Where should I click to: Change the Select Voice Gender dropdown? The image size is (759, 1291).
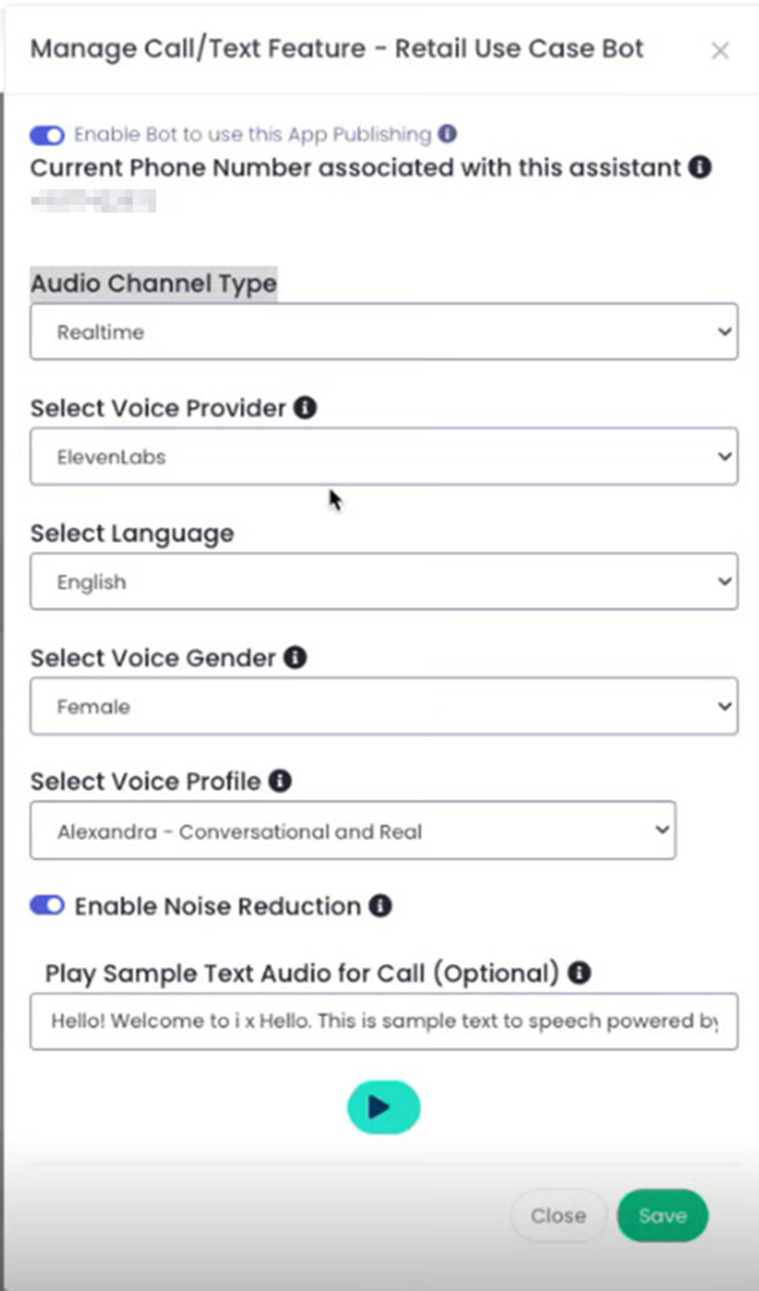point(384,707)
